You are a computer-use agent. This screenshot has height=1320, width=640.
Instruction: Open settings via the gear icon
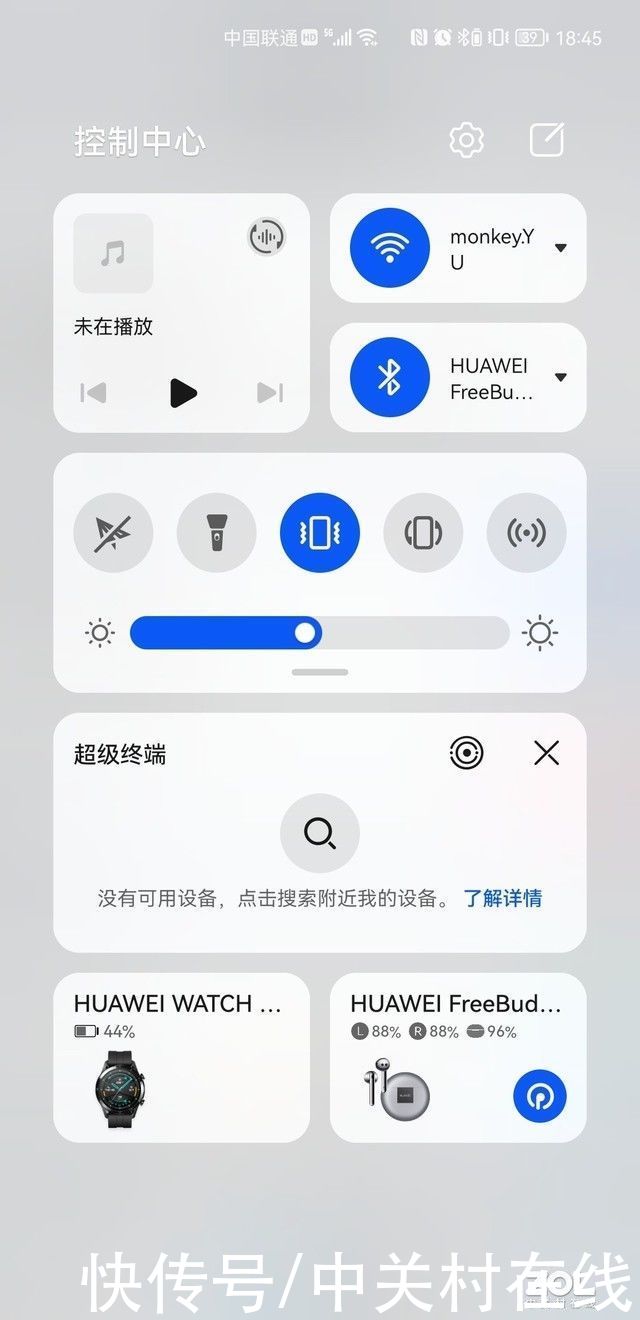point(466,140)
